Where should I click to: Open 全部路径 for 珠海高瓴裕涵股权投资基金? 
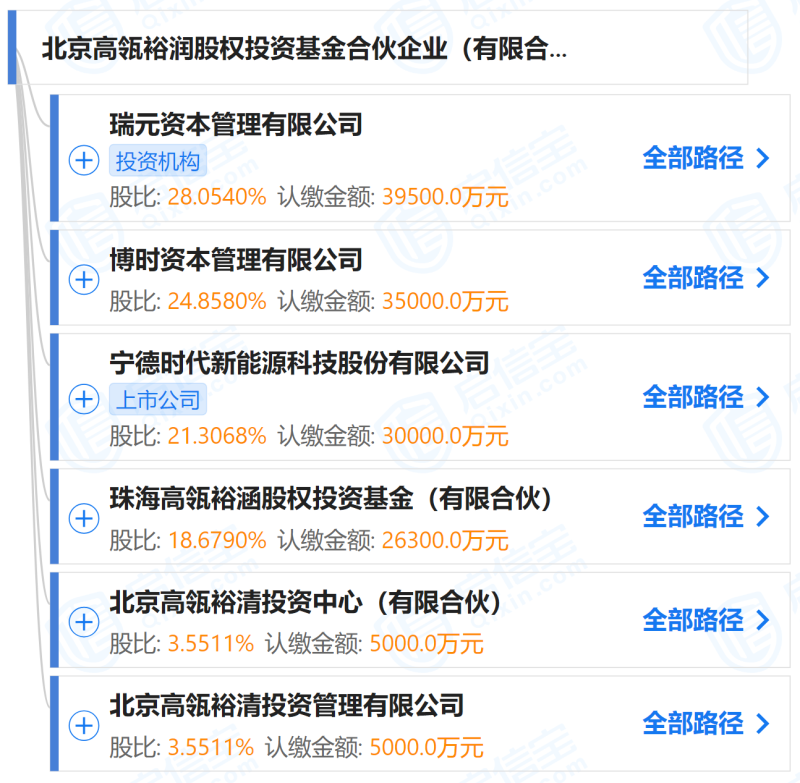[x=705, y=516]
